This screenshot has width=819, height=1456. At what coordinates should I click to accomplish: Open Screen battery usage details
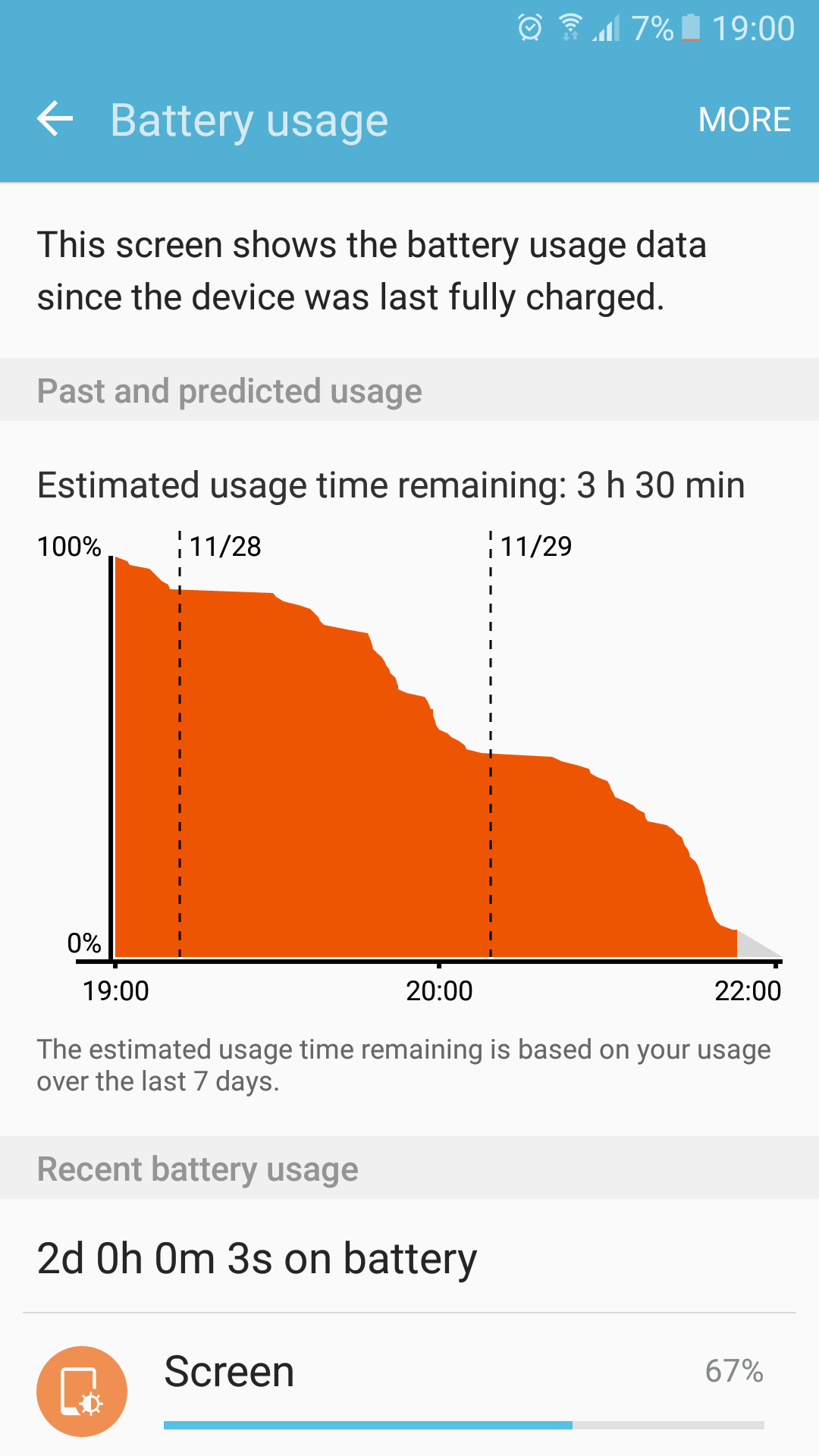click(x=409, y=1388)
